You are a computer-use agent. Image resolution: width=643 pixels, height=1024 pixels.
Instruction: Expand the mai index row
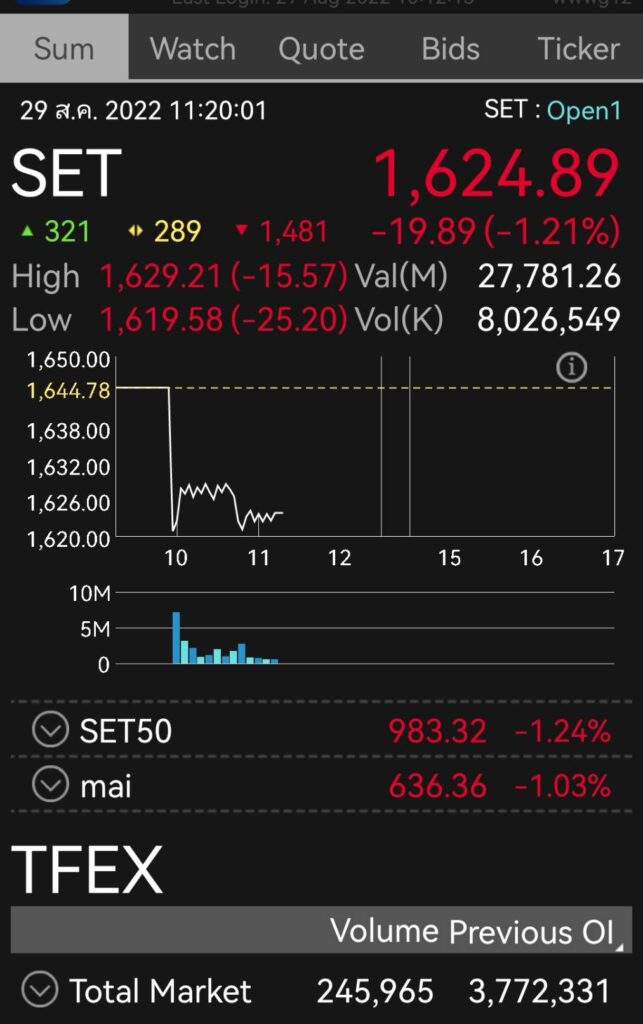50,785
